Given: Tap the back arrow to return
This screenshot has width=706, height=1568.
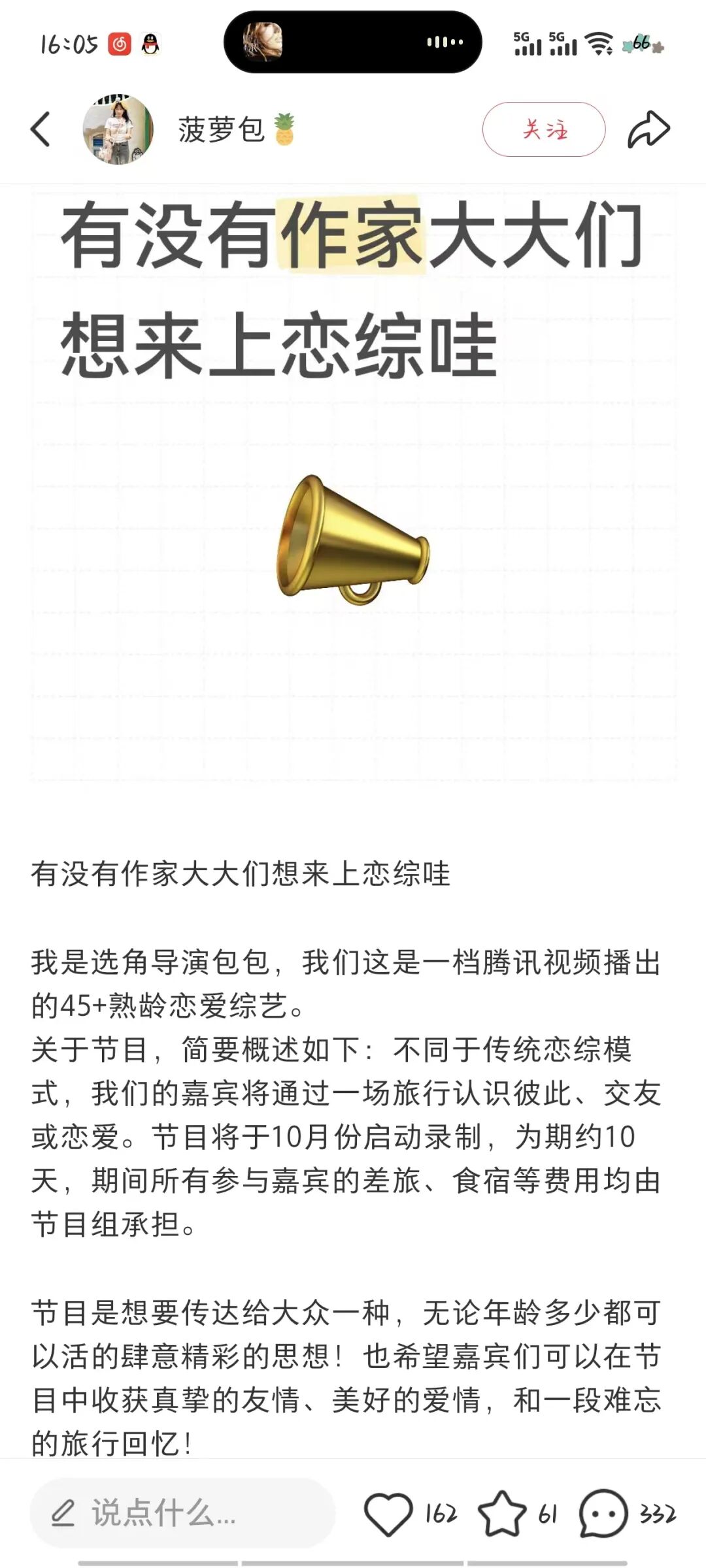Looking at the screenshot, I should 41,129.
